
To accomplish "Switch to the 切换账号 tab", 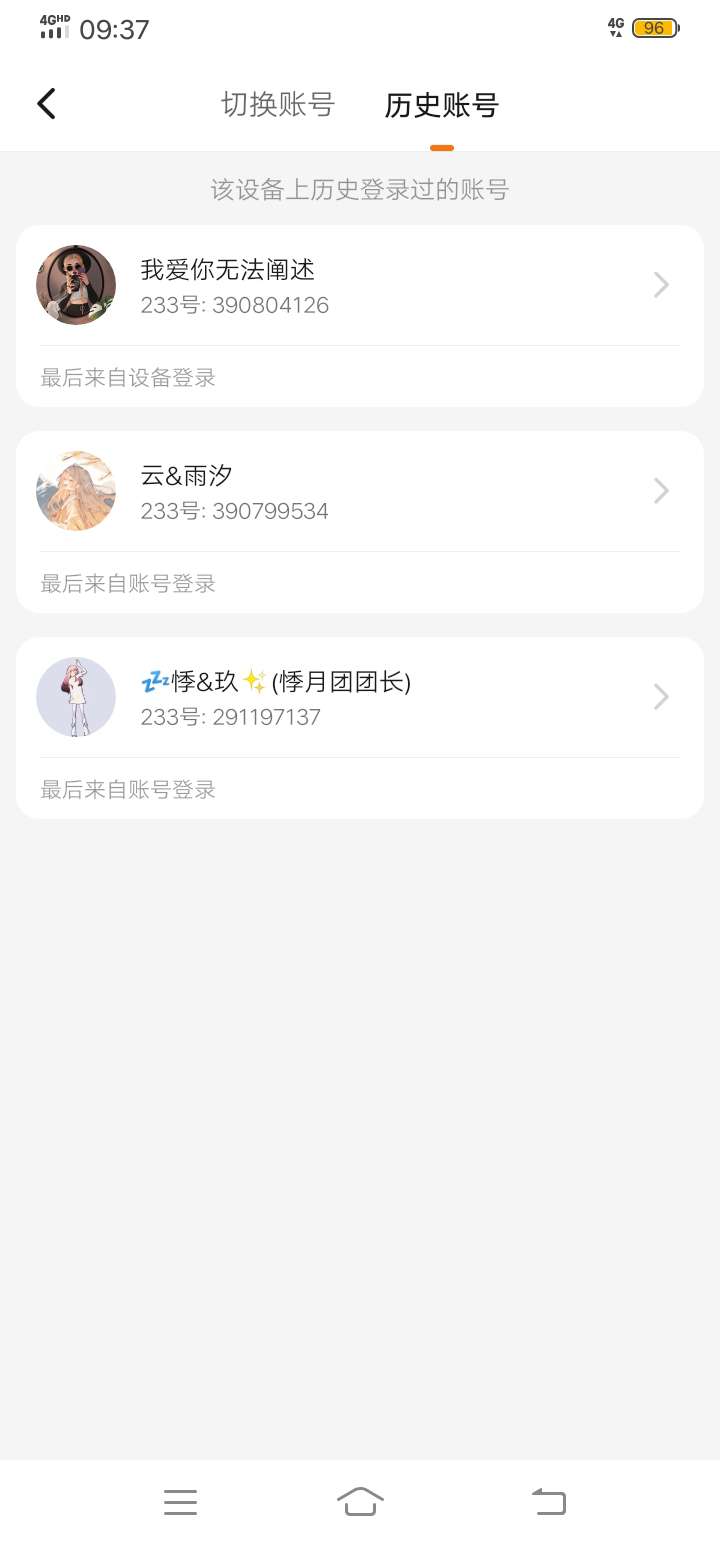I will click(277, 105).
